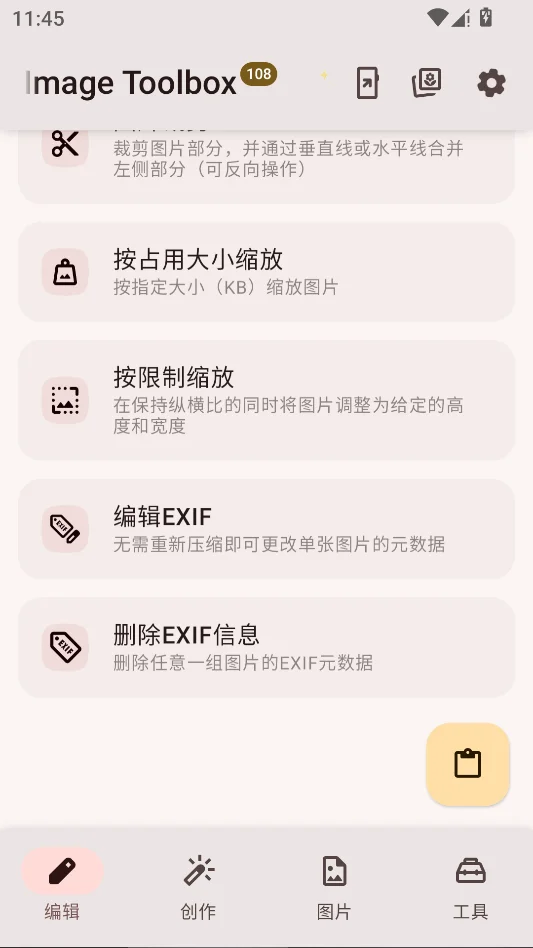The height and width of the screenshot is (948, 533).
Task: Open the settings gear
Action: click(491, 83)
